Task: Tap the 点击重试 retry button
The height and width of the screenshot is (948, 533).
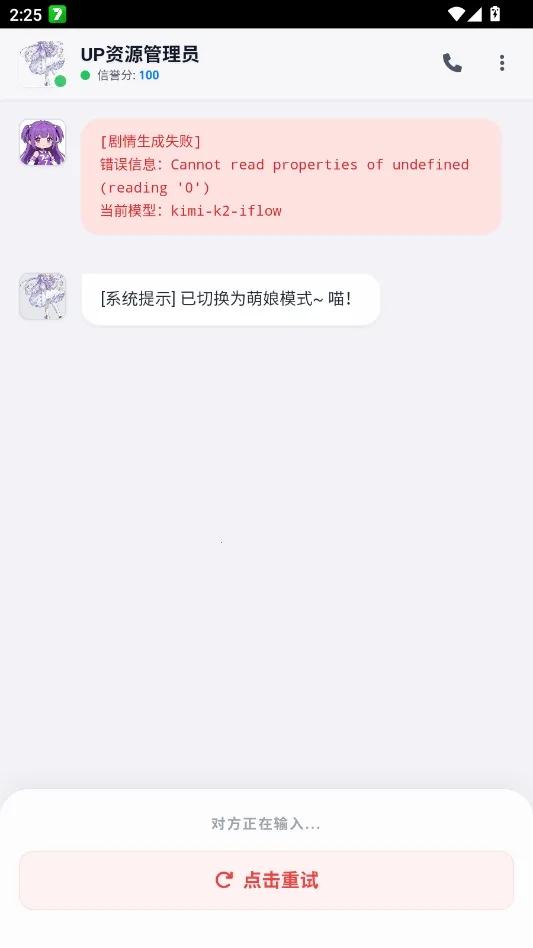Action: coord(266,880)
